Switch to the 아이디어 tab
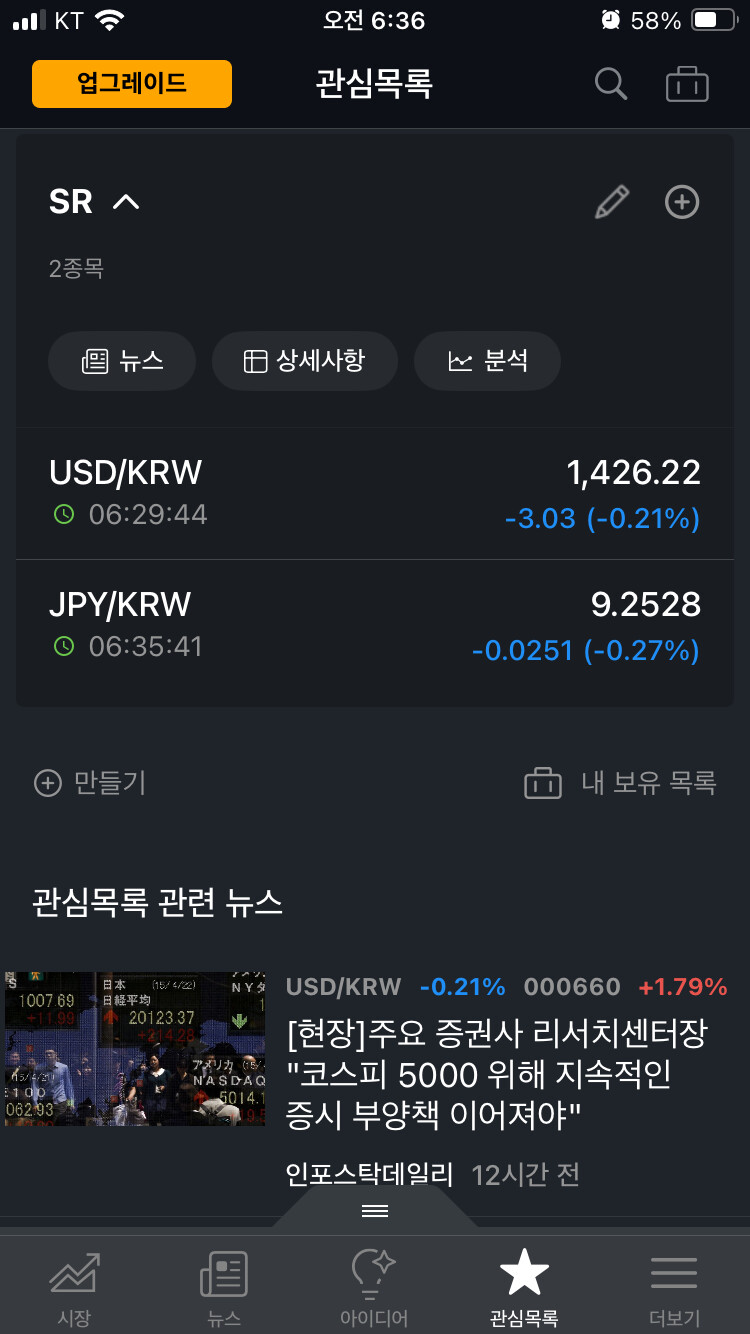Image resolution: width=750 pixels, height=1334 pixels. pos(374,1288)
